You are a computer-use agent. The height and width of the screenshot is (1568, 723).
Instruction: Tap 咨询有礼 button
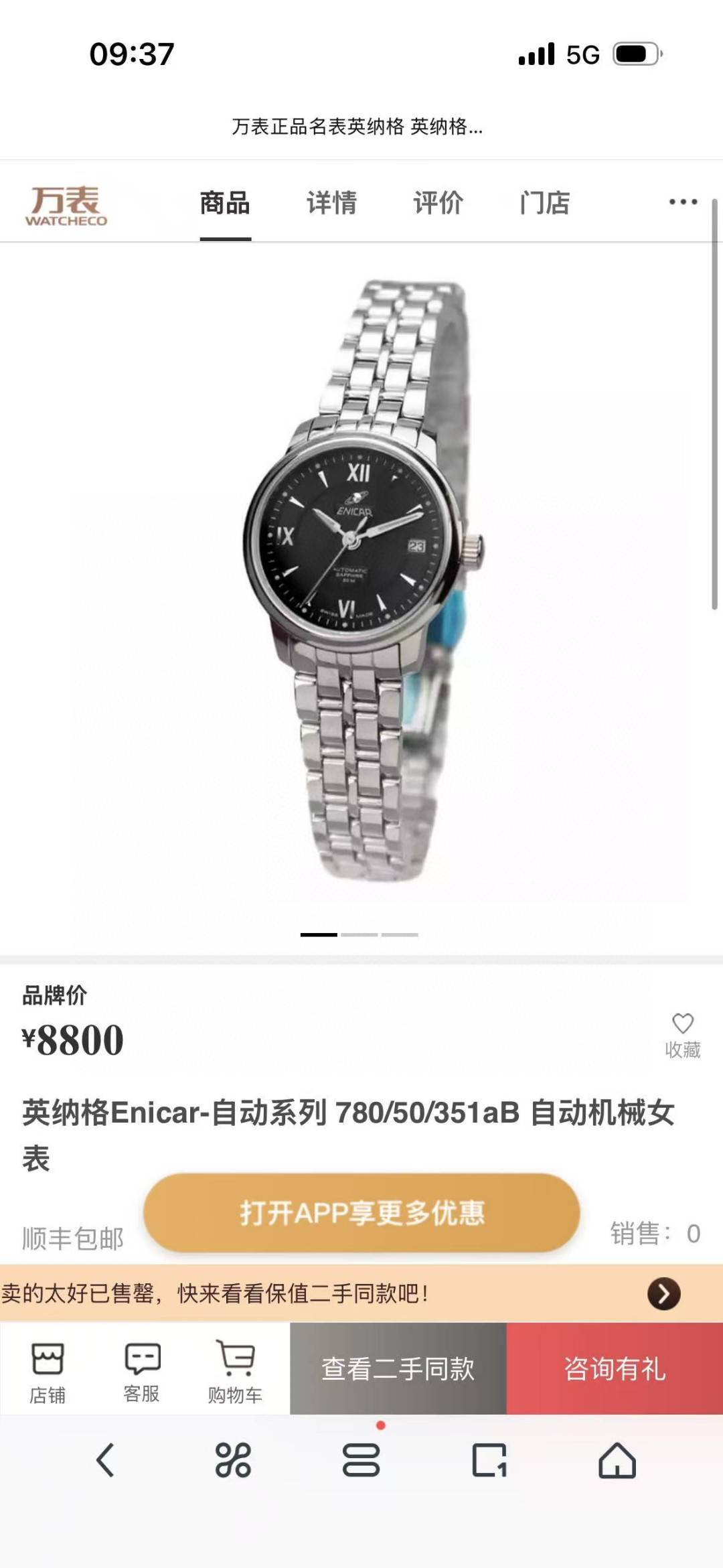click(x=615, y=1368)
